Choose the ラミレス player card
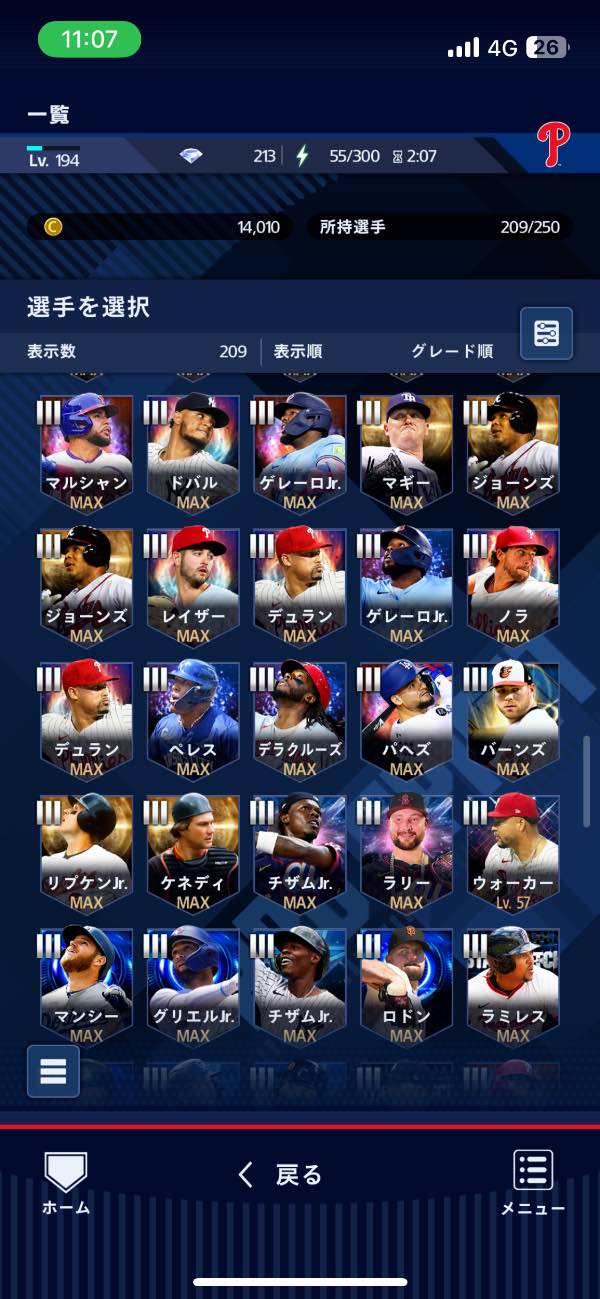This screenshot has width=600, height=1299. point(513,986)
